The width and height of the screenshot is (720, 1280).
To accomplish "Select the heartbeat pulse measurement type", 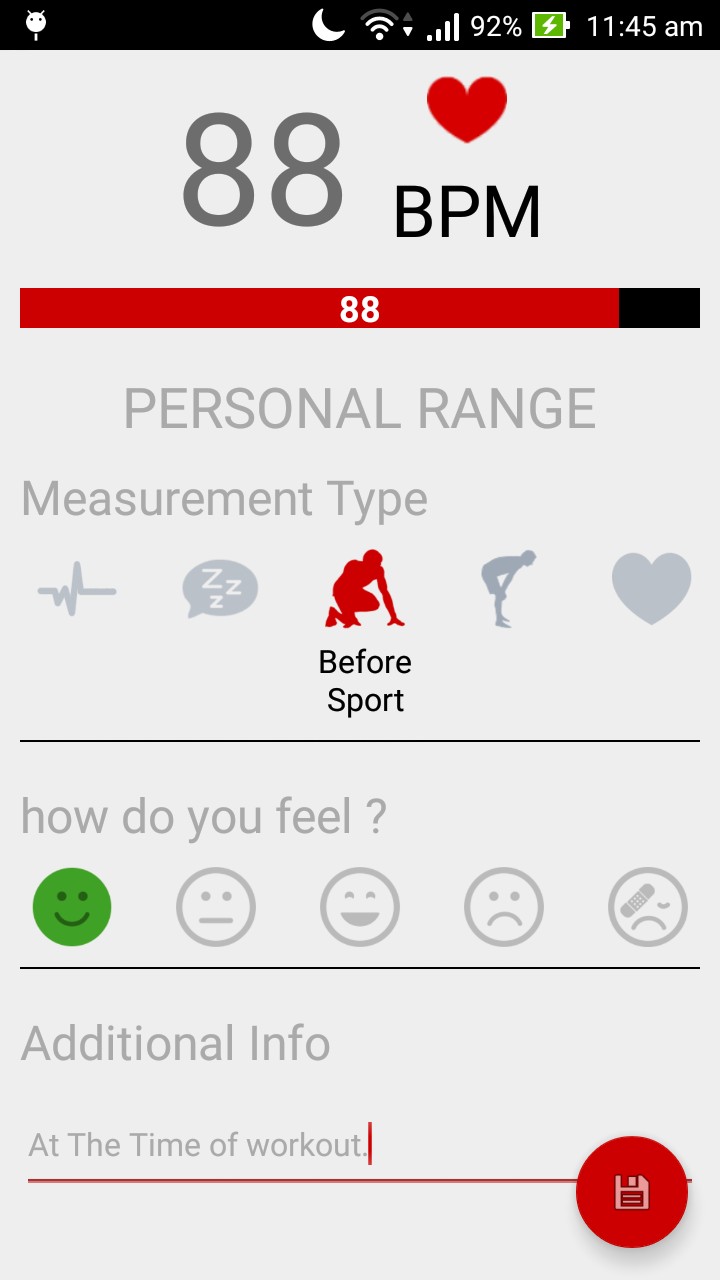I will (x=77, y=591).
